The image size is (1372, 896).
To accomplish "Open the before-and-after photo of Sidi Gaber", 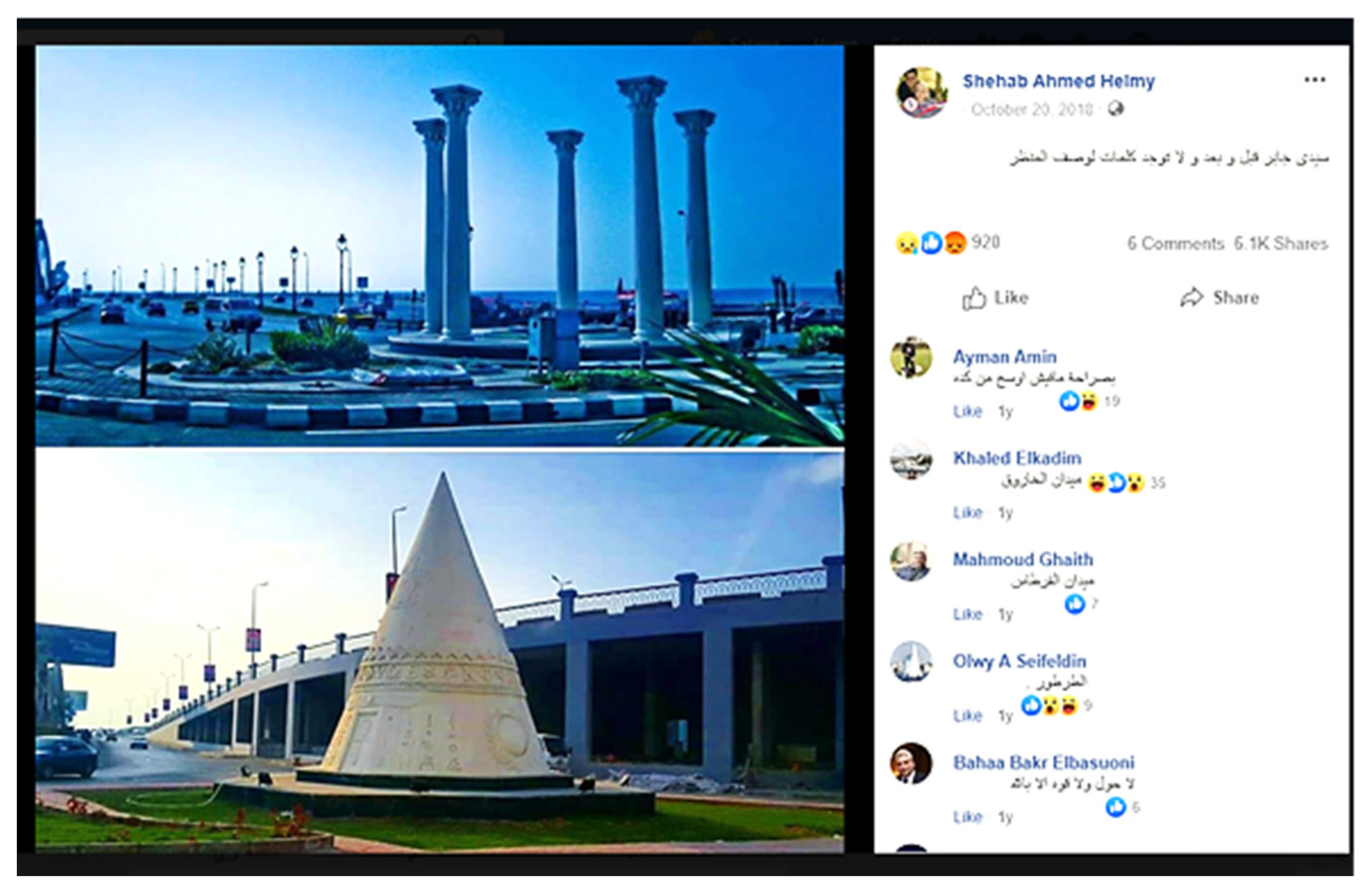I will pos(439,449).
